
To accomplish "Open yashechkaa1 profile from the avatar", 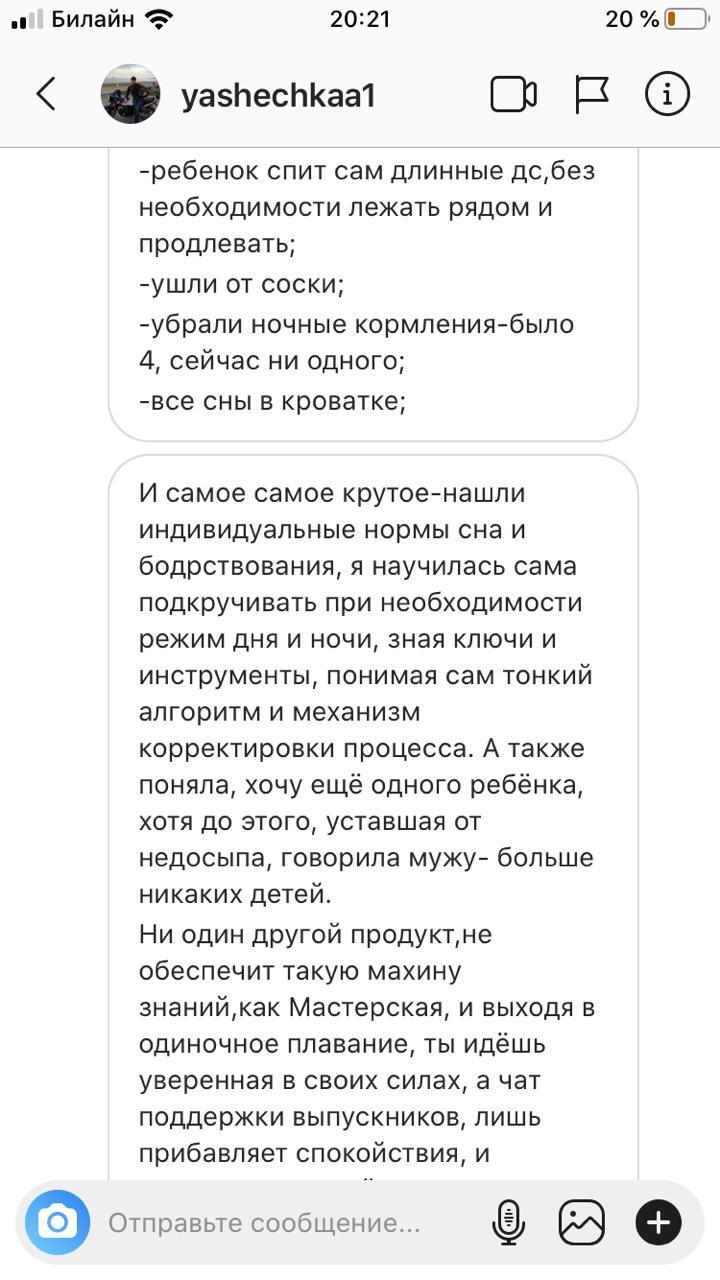I will coord(130,95).
